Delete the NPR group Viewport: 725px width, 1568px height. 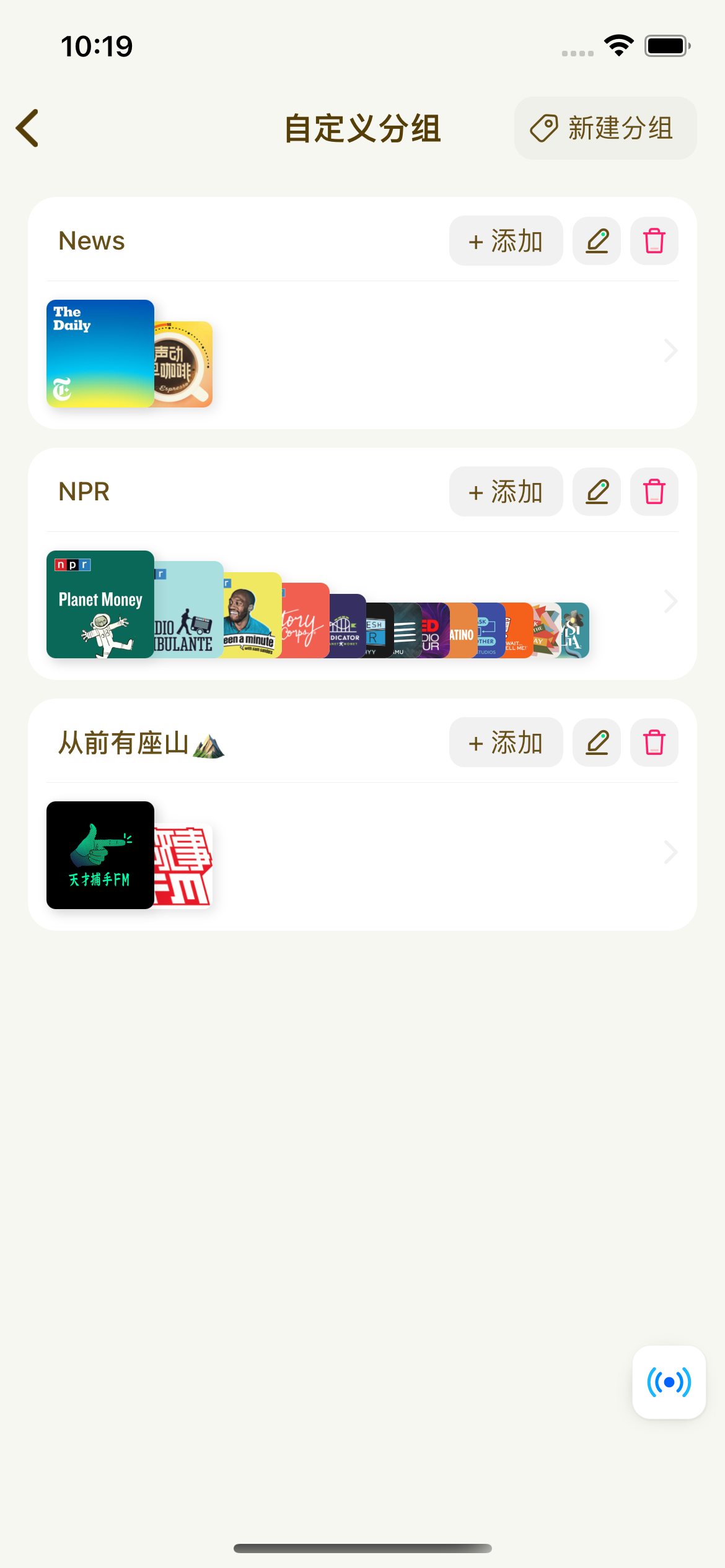point(654,492)
